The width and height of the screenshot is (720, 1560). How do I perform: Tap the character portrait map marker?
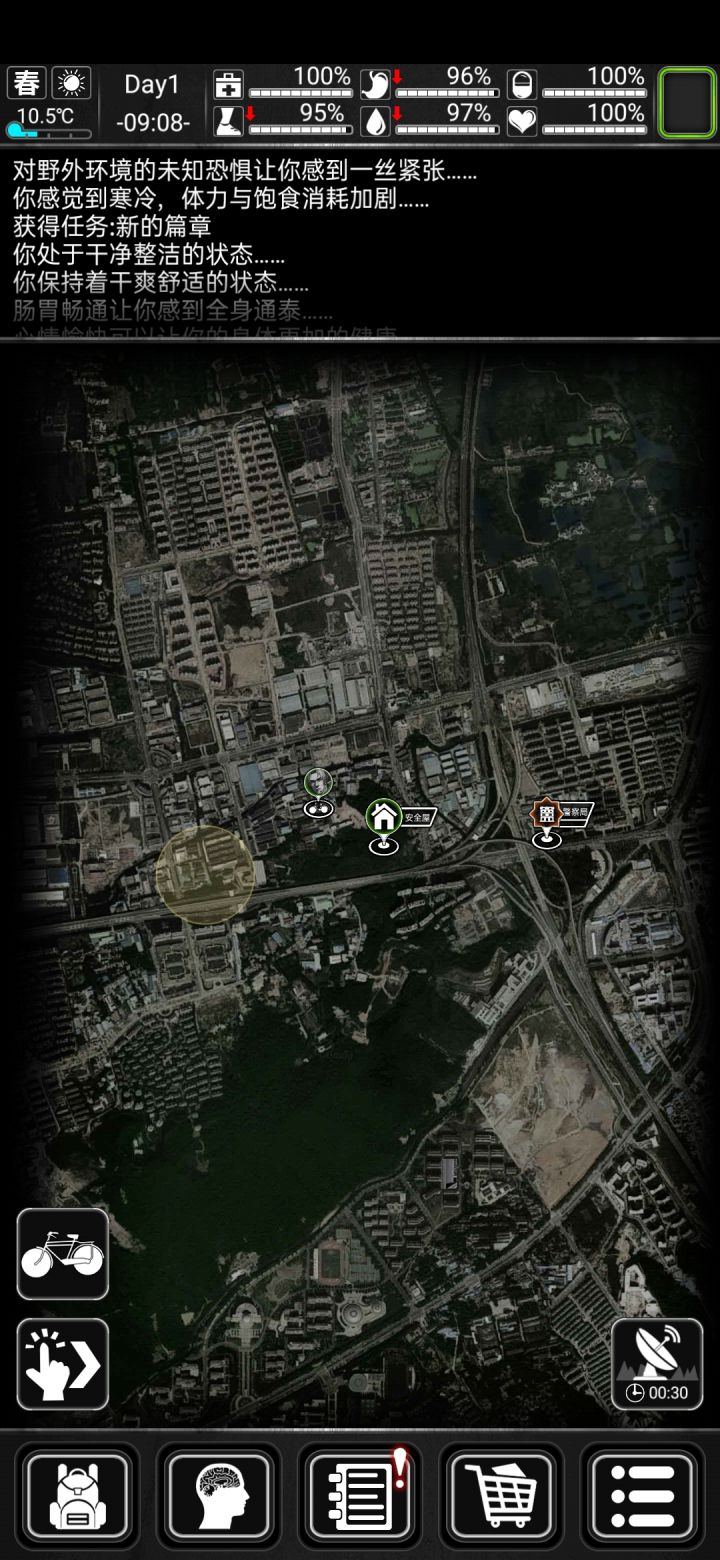[x=318, y=792]
